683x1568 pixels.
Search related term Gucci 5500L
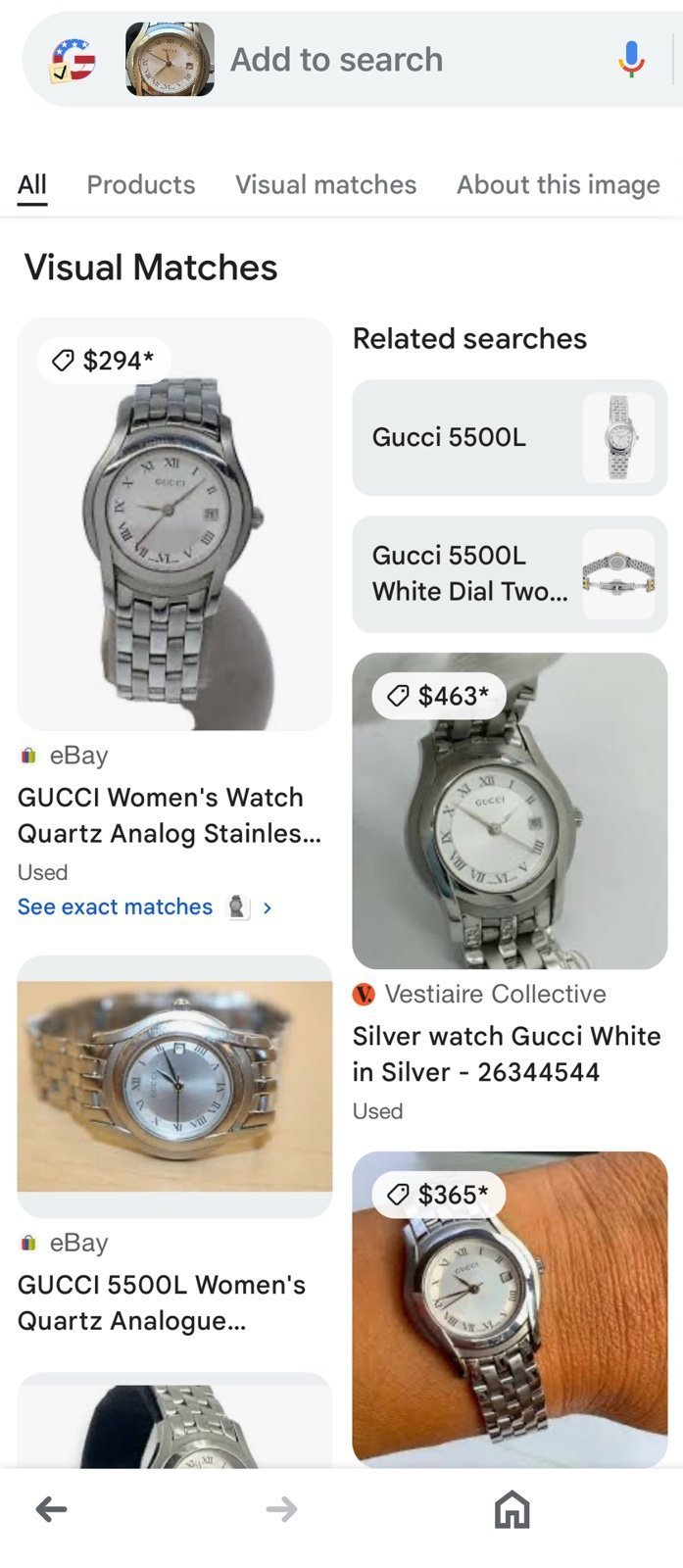tap(510, 437)
